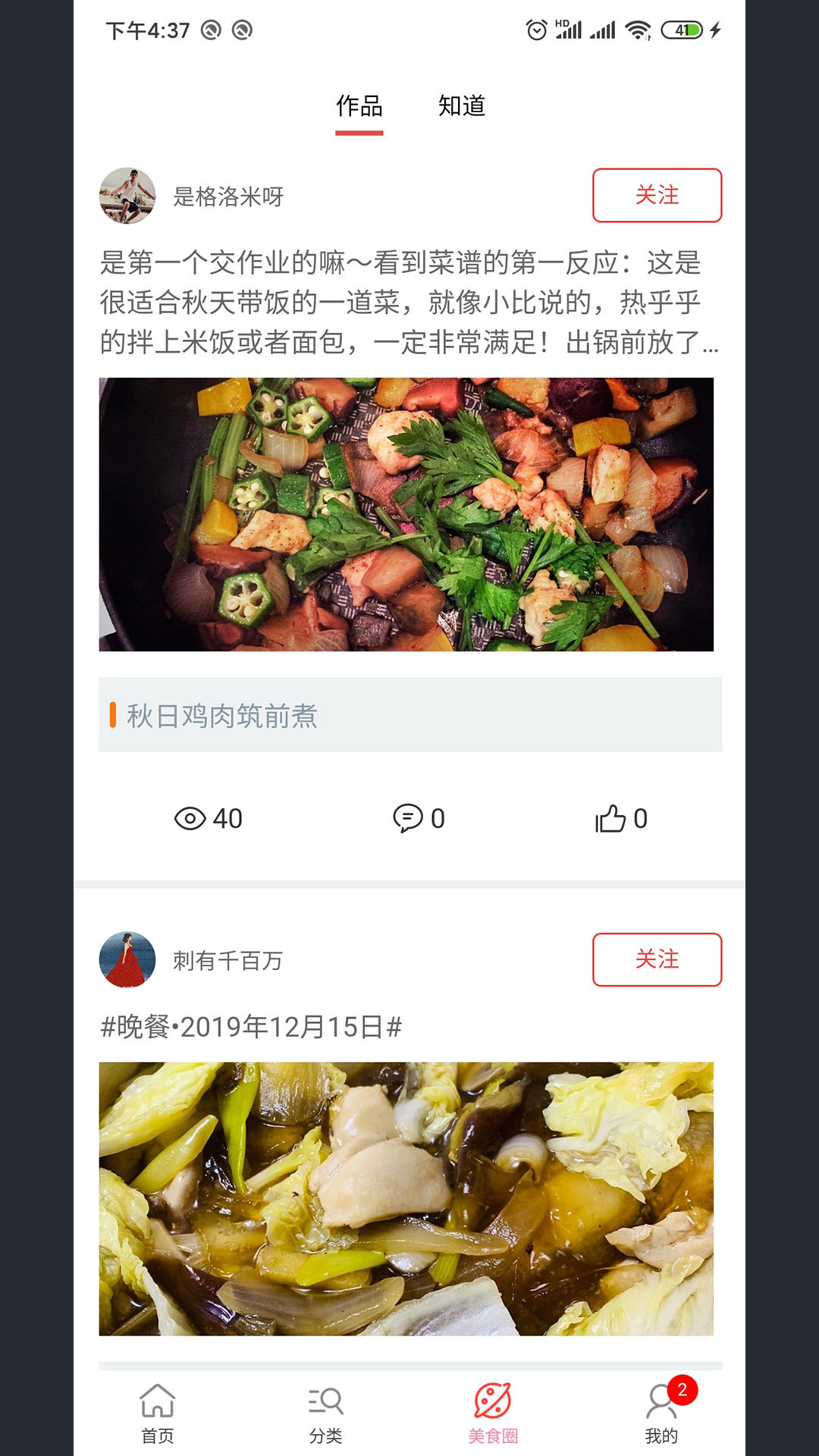Viewport: 819px width, 1456px height.
Task: Follow user 是格洛米呀
Action: click(656, 196)
